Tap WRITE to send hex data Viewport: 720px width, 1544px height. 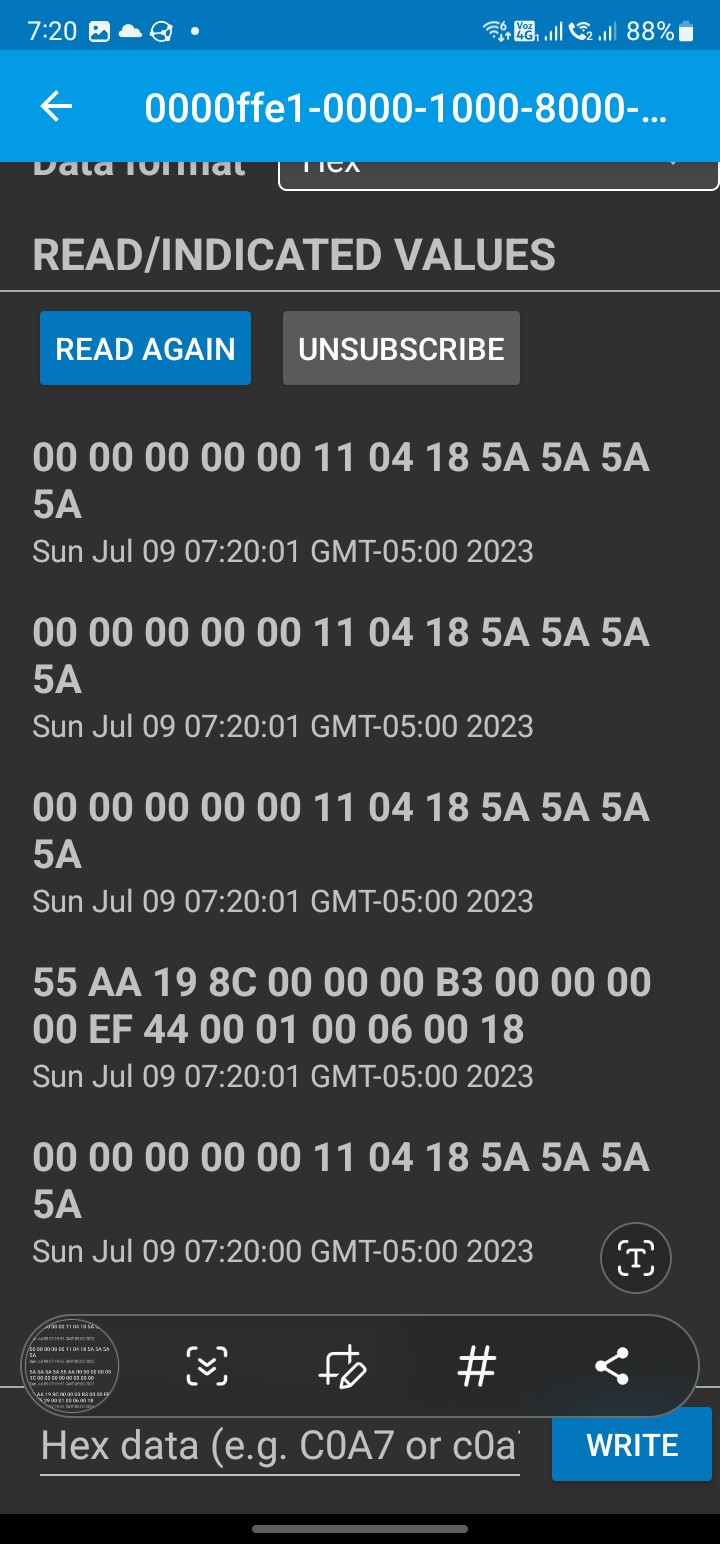point(632,1445)
